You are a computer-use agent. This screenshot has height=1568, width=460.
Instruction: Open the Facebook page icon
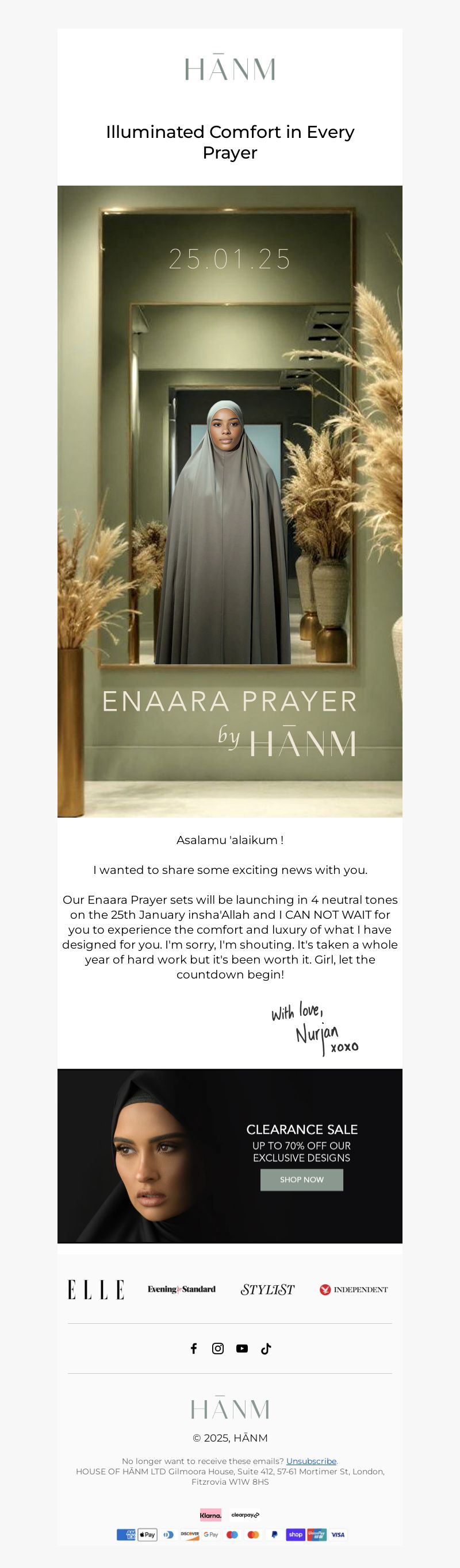pyautogui.click(x=194, y=1349)
